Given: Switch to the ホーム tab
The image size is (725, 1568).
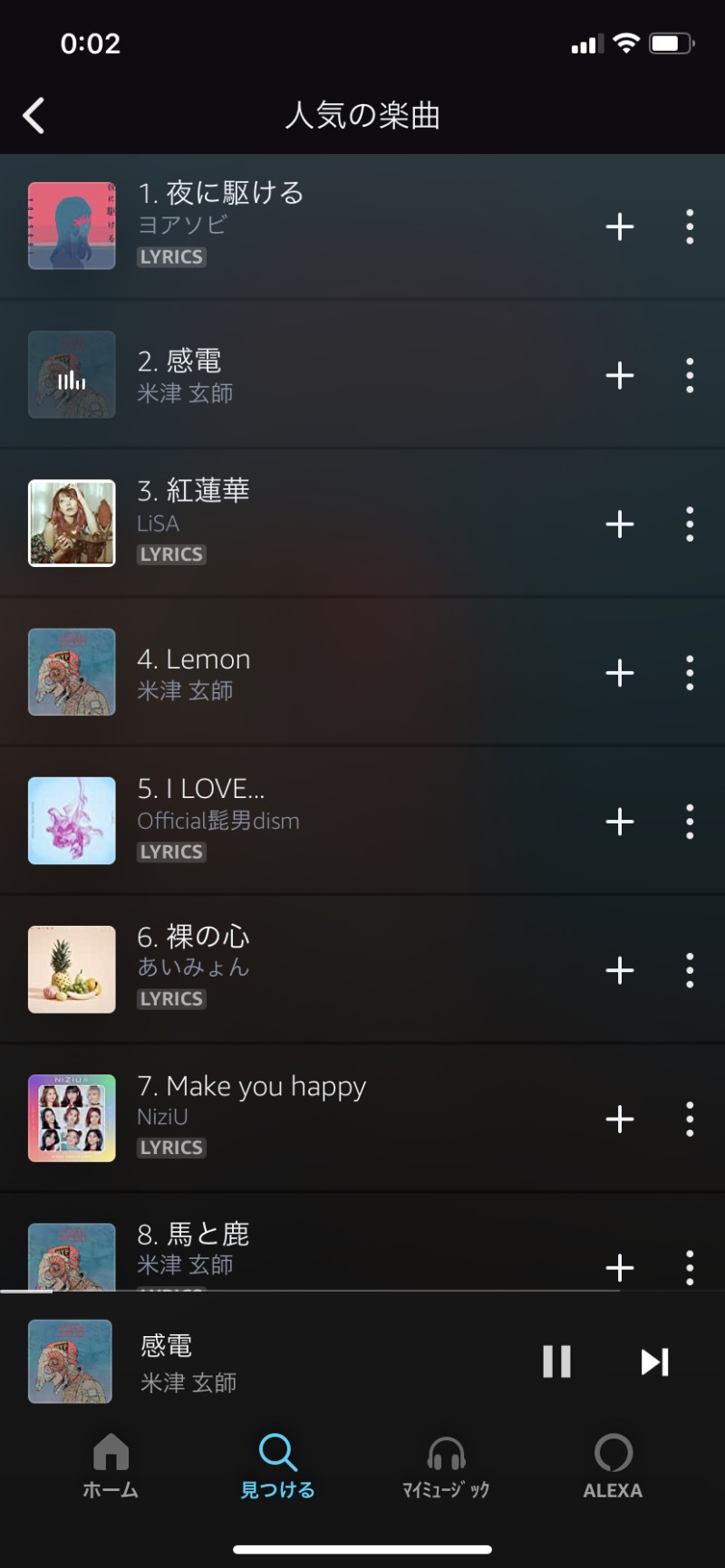Looking at the screenshot, I should [x=111, y=1467].
